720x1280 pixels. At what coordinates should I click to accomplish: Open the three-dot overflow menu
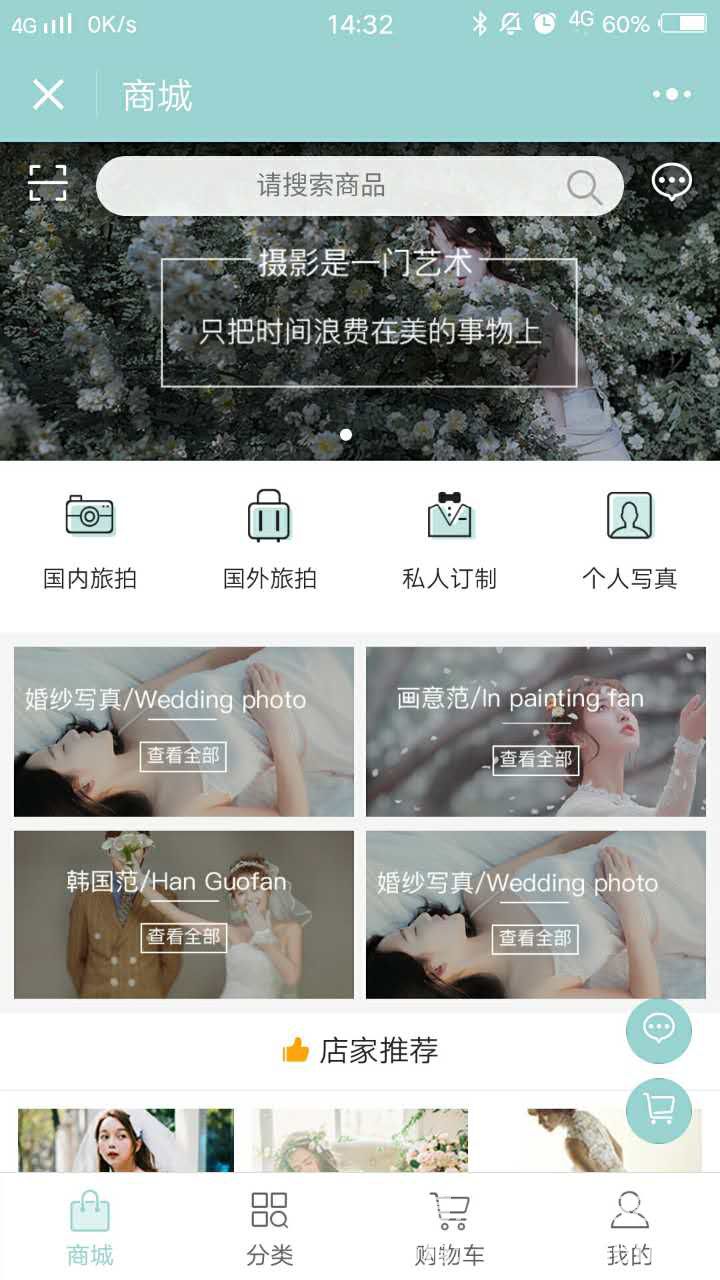[x=671, y=95]
